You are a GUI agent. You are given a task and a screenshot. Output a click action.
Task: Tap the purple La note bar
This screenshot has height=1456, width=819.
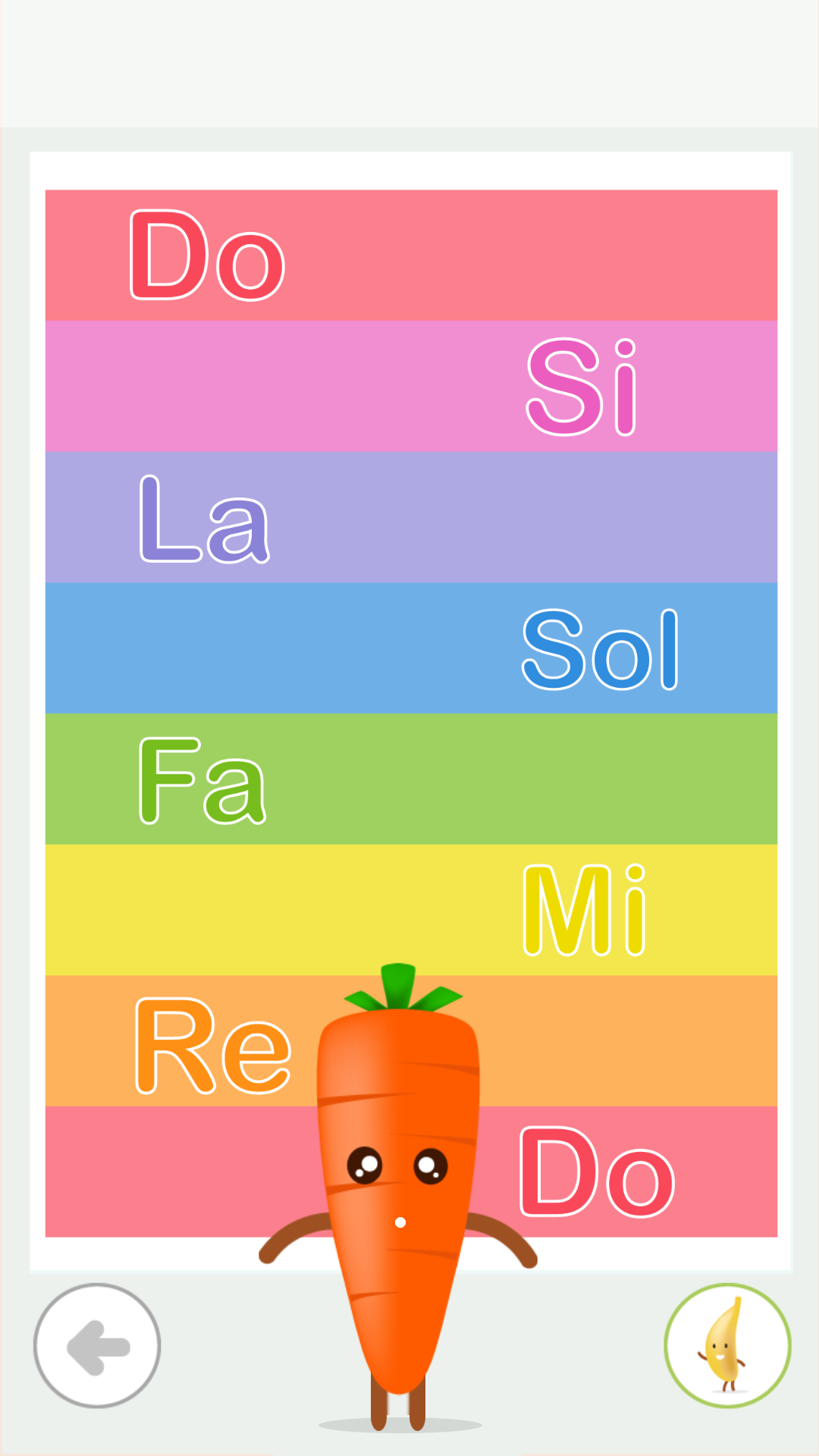(411, 517)
